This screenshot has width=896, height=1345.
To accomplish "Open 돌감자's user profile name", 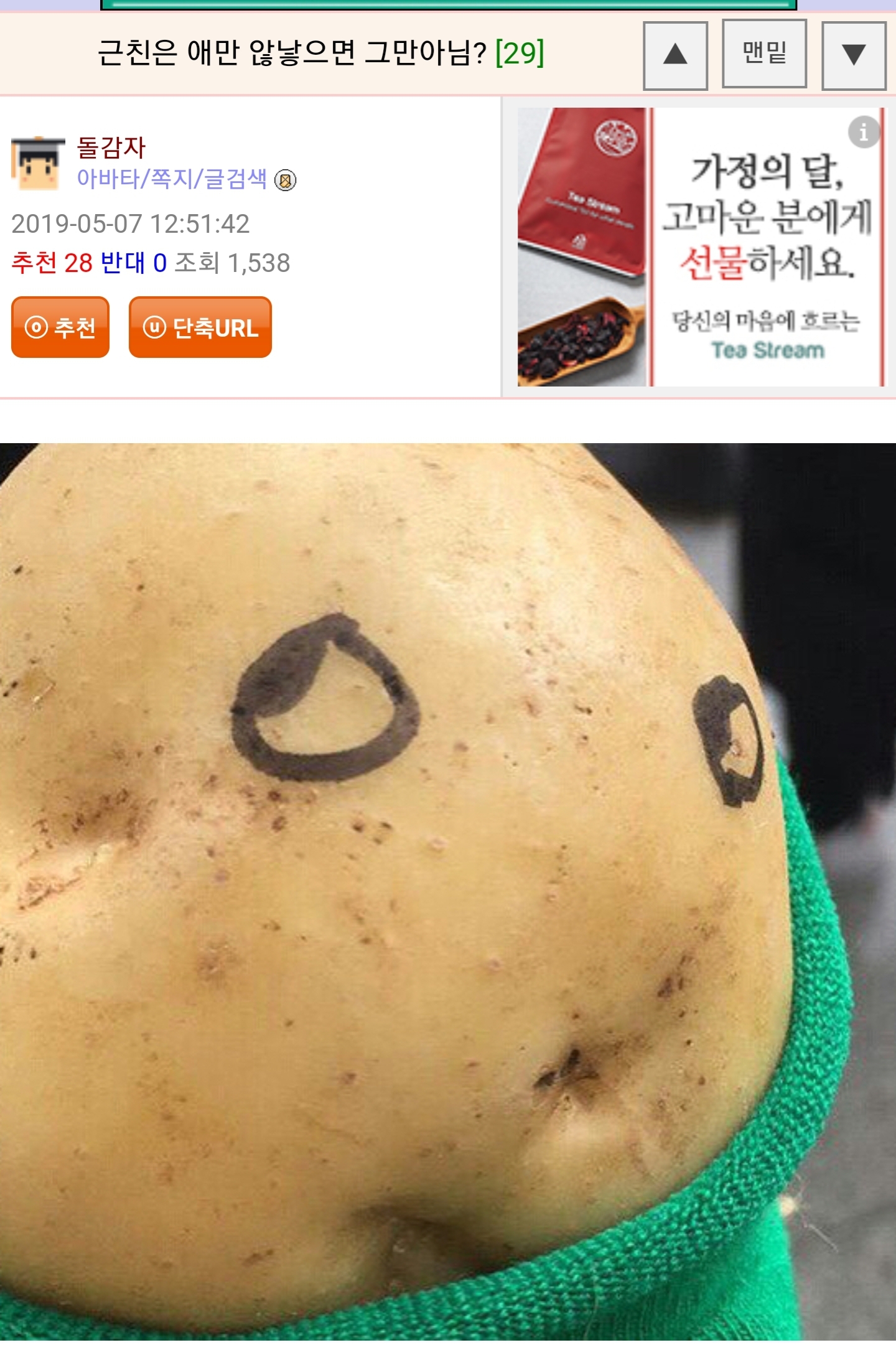I will click(x=111, y=148).
